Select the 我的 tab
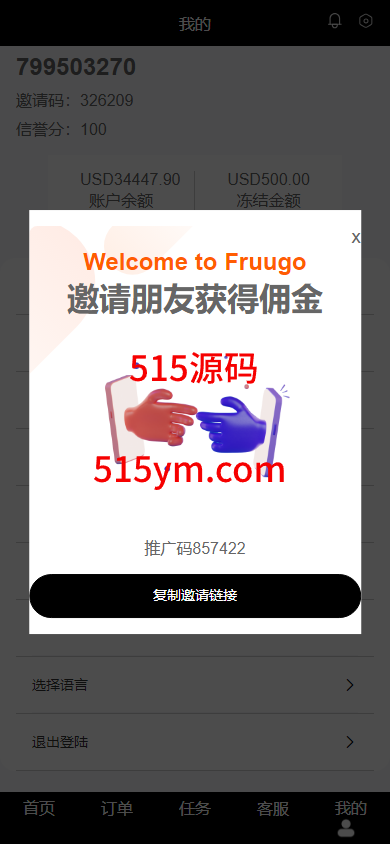 (351, 817)
